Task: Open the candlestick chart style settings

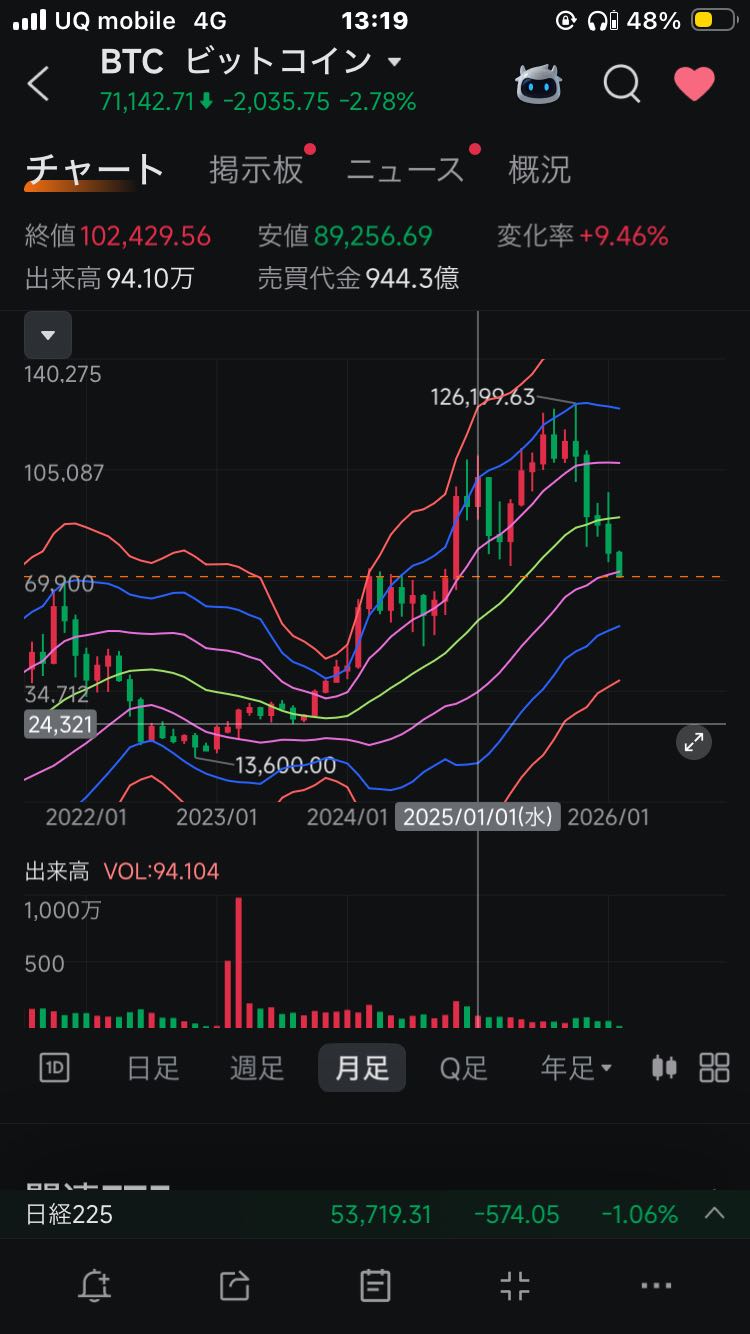Action: pyautogui.click(x=664, y=1068)
